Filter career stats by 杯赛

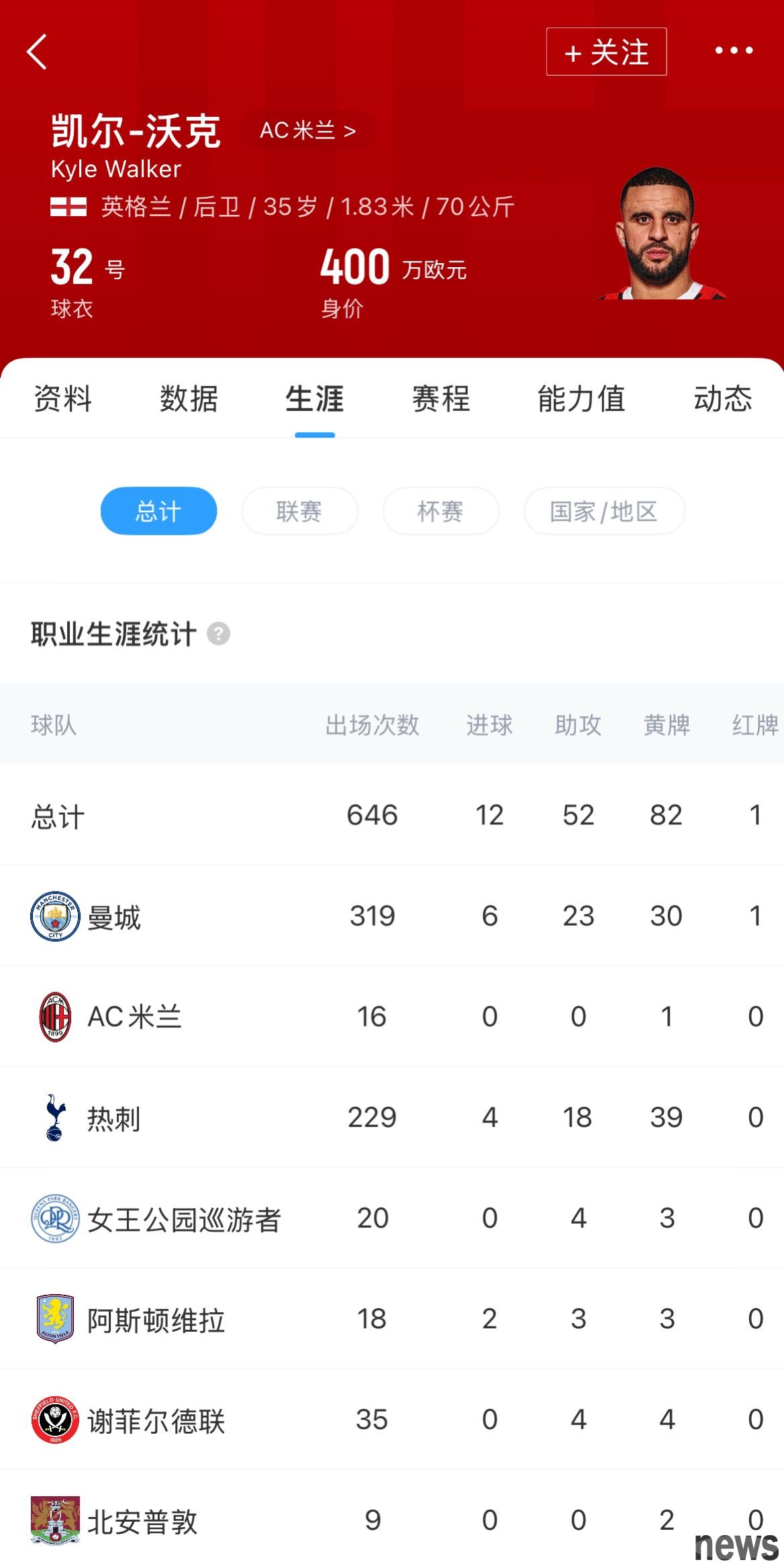point(440,511)
